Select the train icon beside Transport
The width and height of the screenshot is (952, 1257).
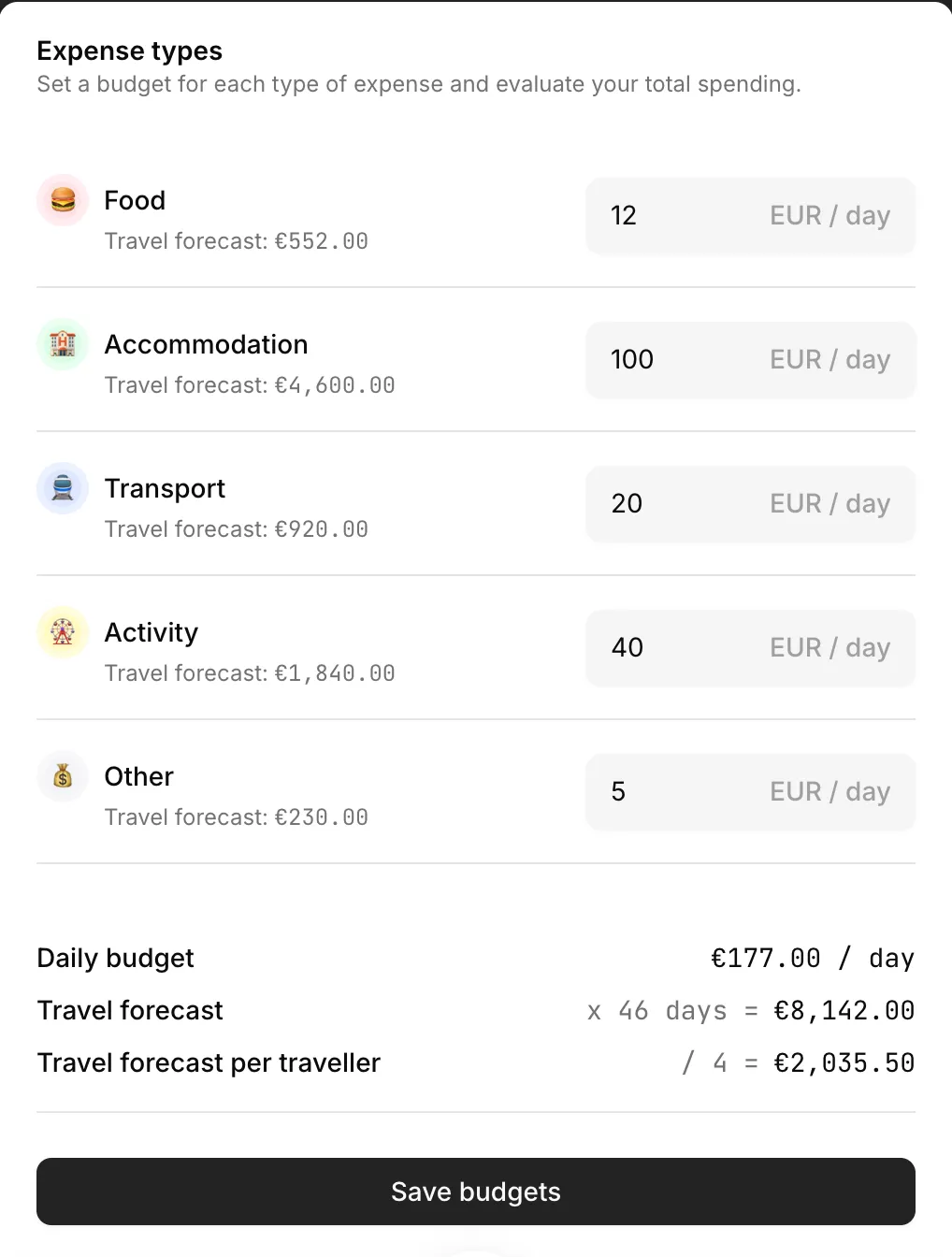pyautogui.click(x=62, y=487)
